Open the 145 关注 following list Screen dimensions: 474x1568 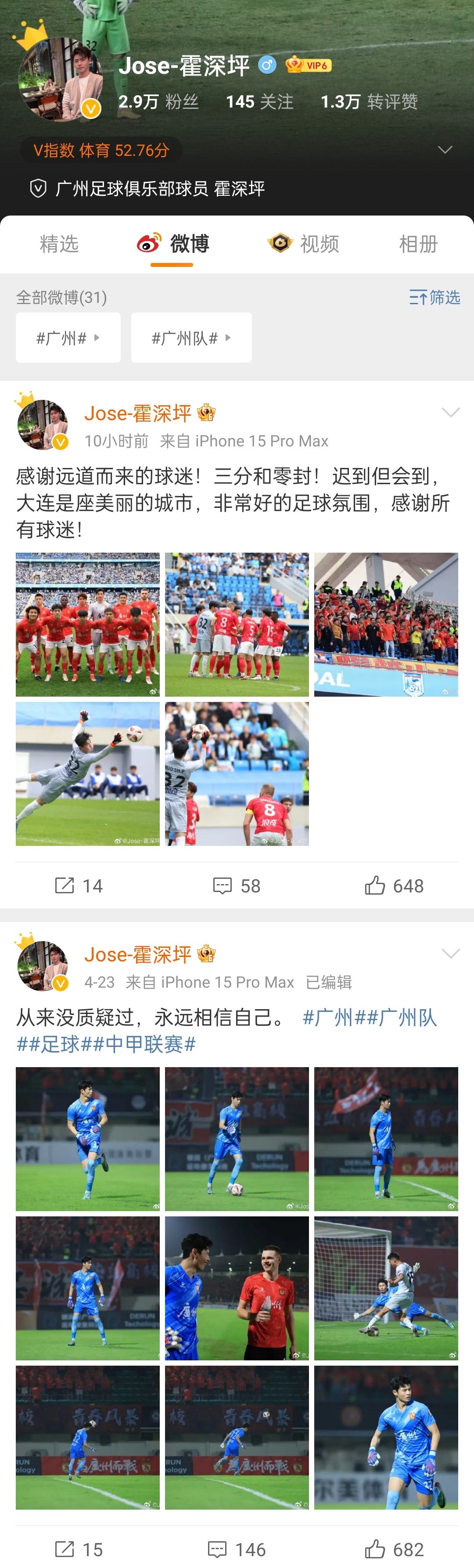pos(260,102)
